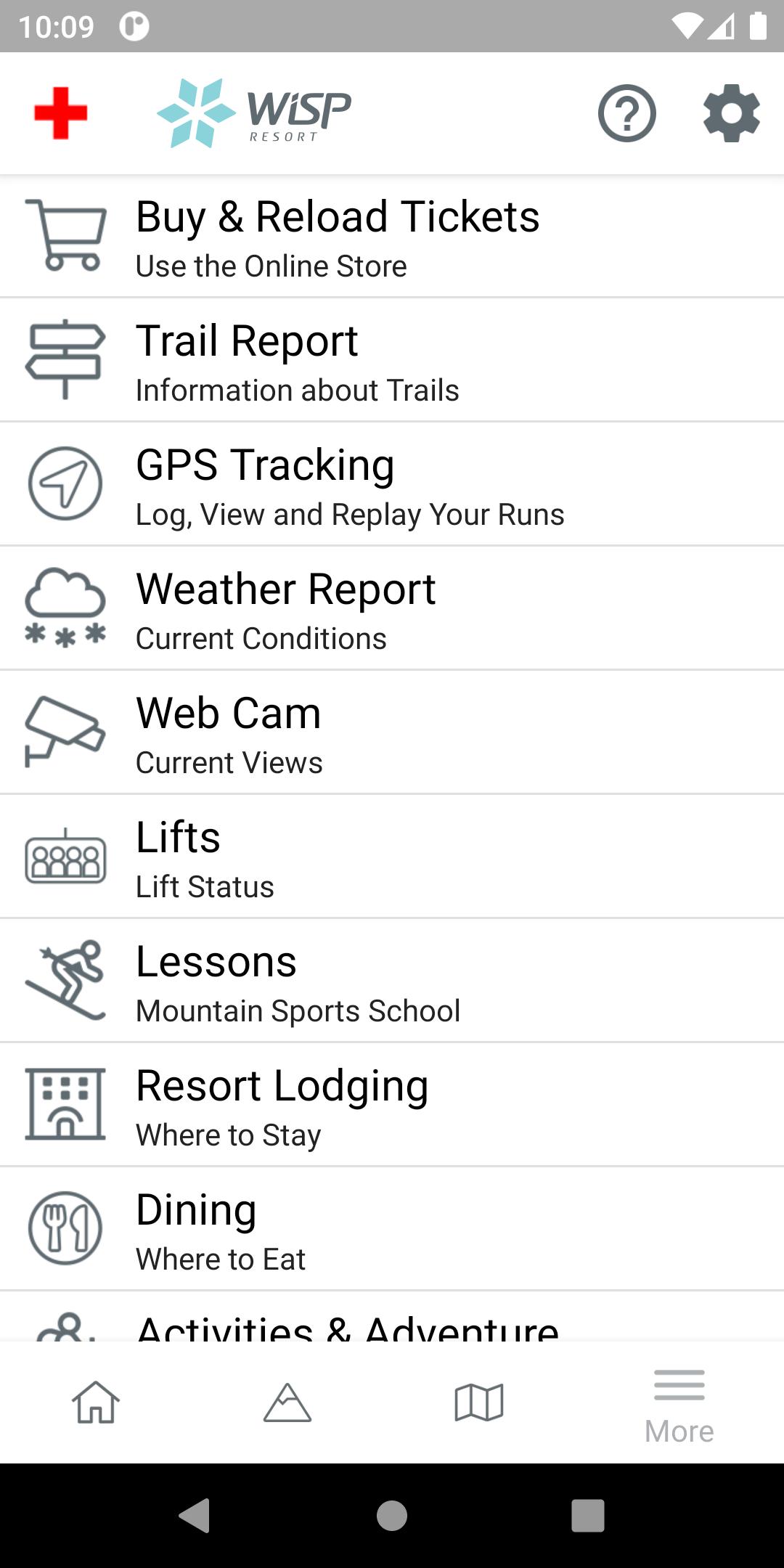The image size is (784, 1568).
Task: Open Activities & Adventure
Action: [x=392, y=1326]
